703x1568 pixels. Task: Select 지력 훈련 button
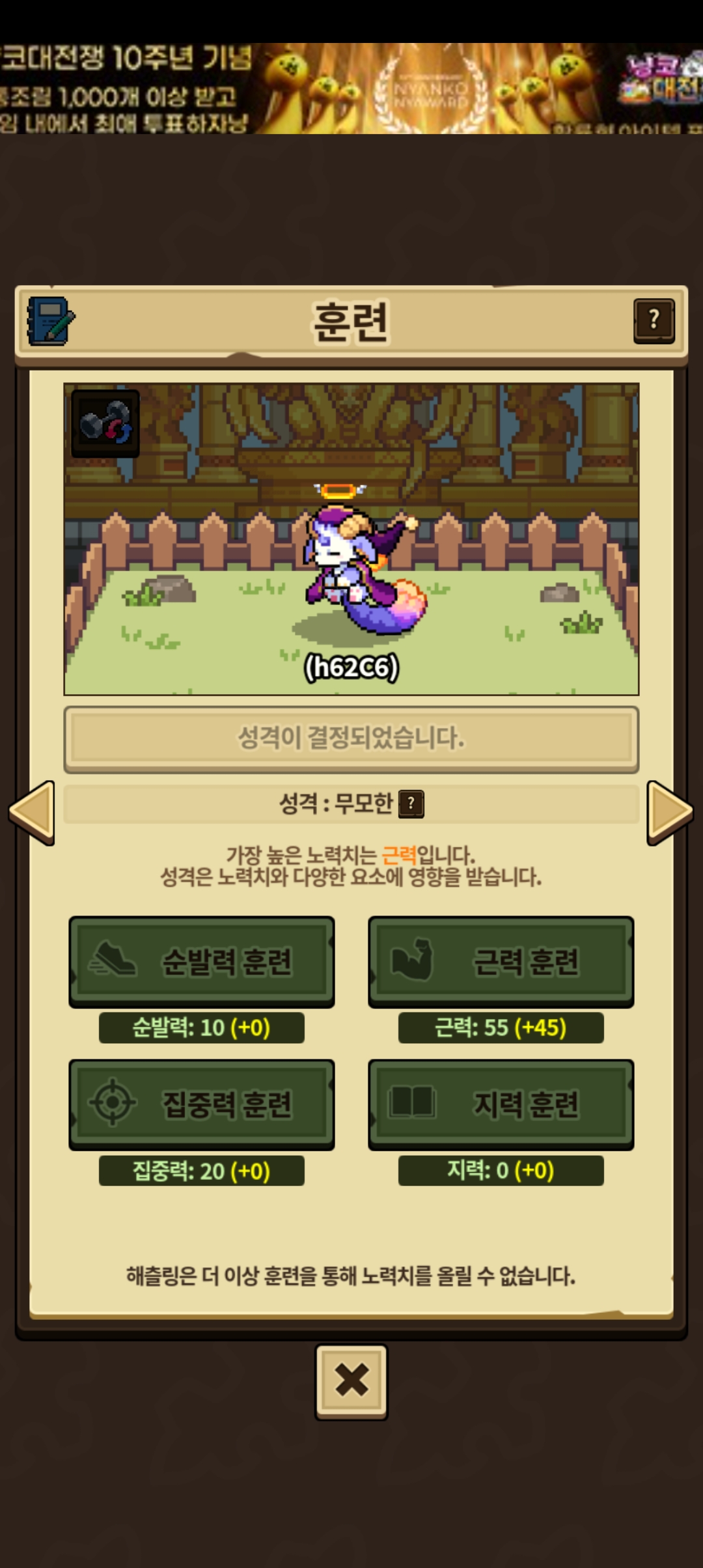[x=501, y=1104]
